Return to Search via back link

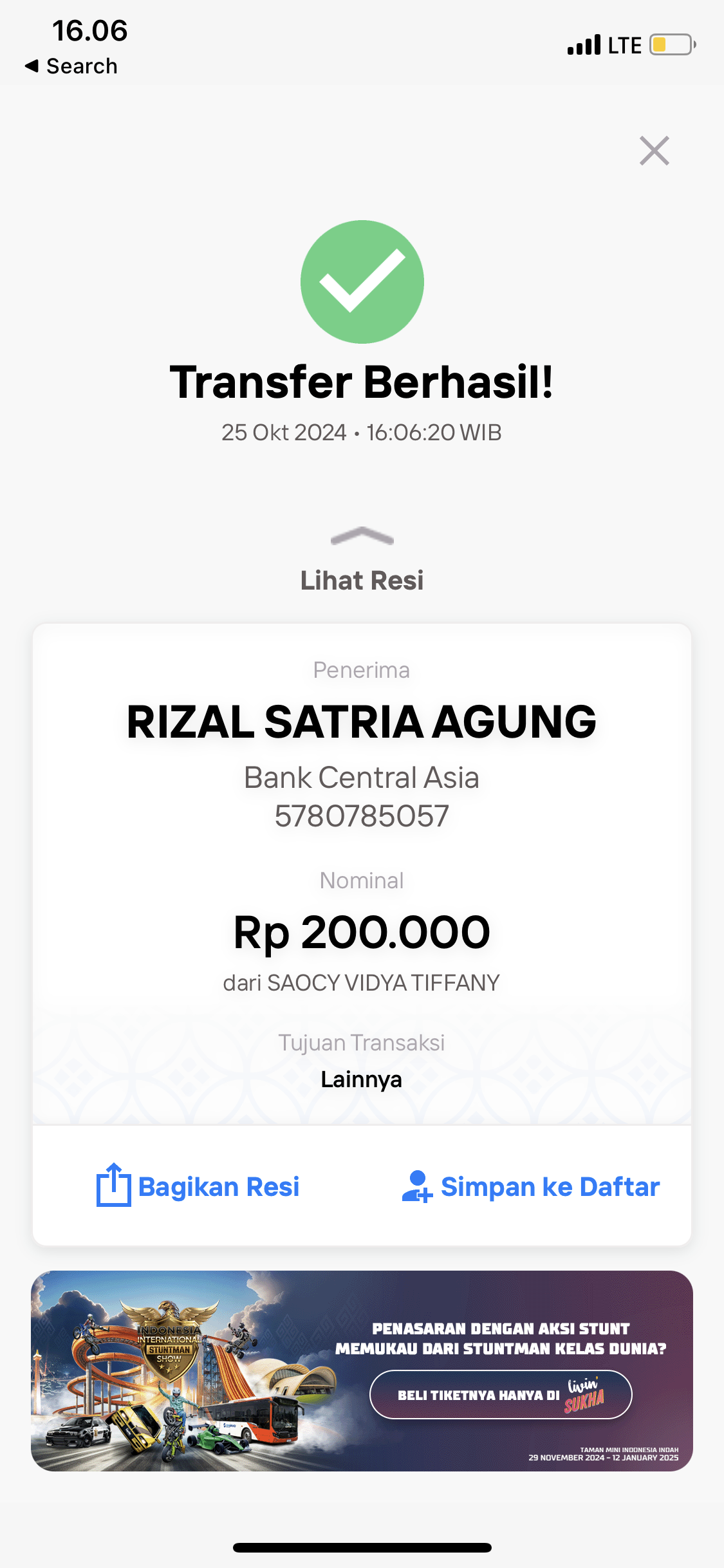[x=71, y=66]
